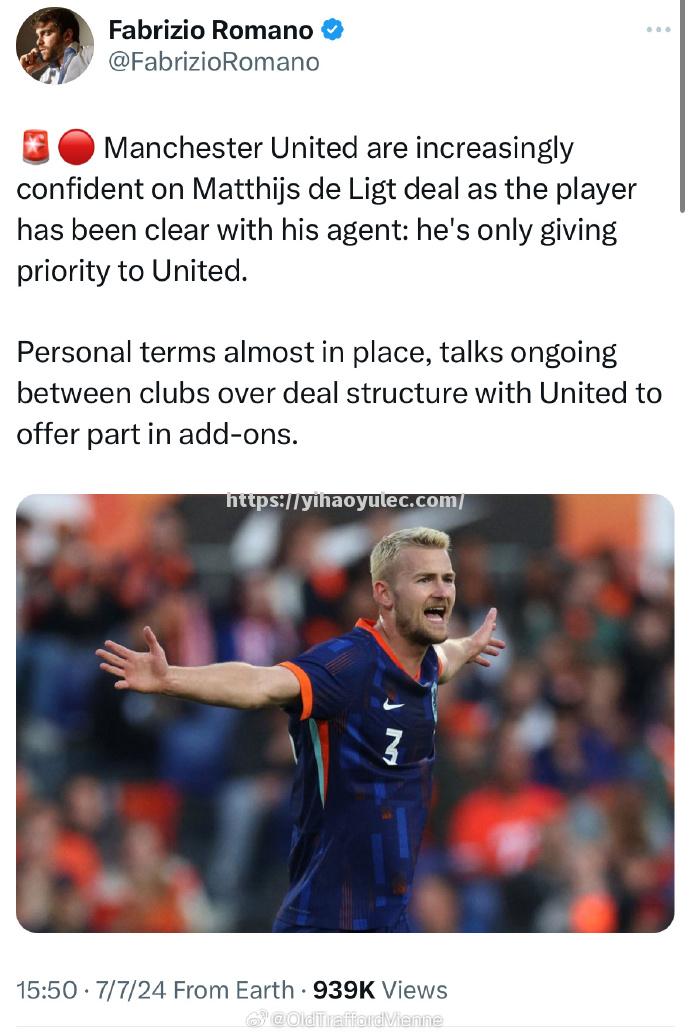Image resolution: width=690 pixels, height=1034 pixels.
Task: View the 939K Views details
Action: (380, 990)
